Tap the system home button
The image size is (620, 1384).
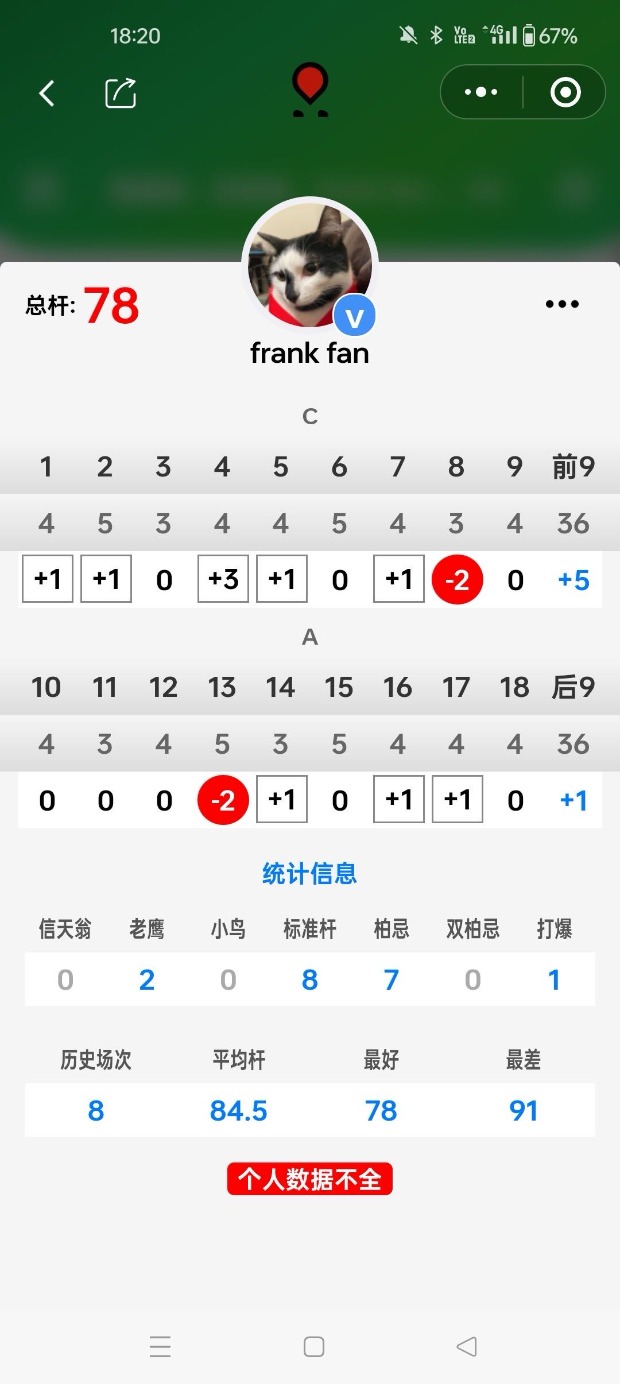pyautogui.click(x=314, y=1346)
